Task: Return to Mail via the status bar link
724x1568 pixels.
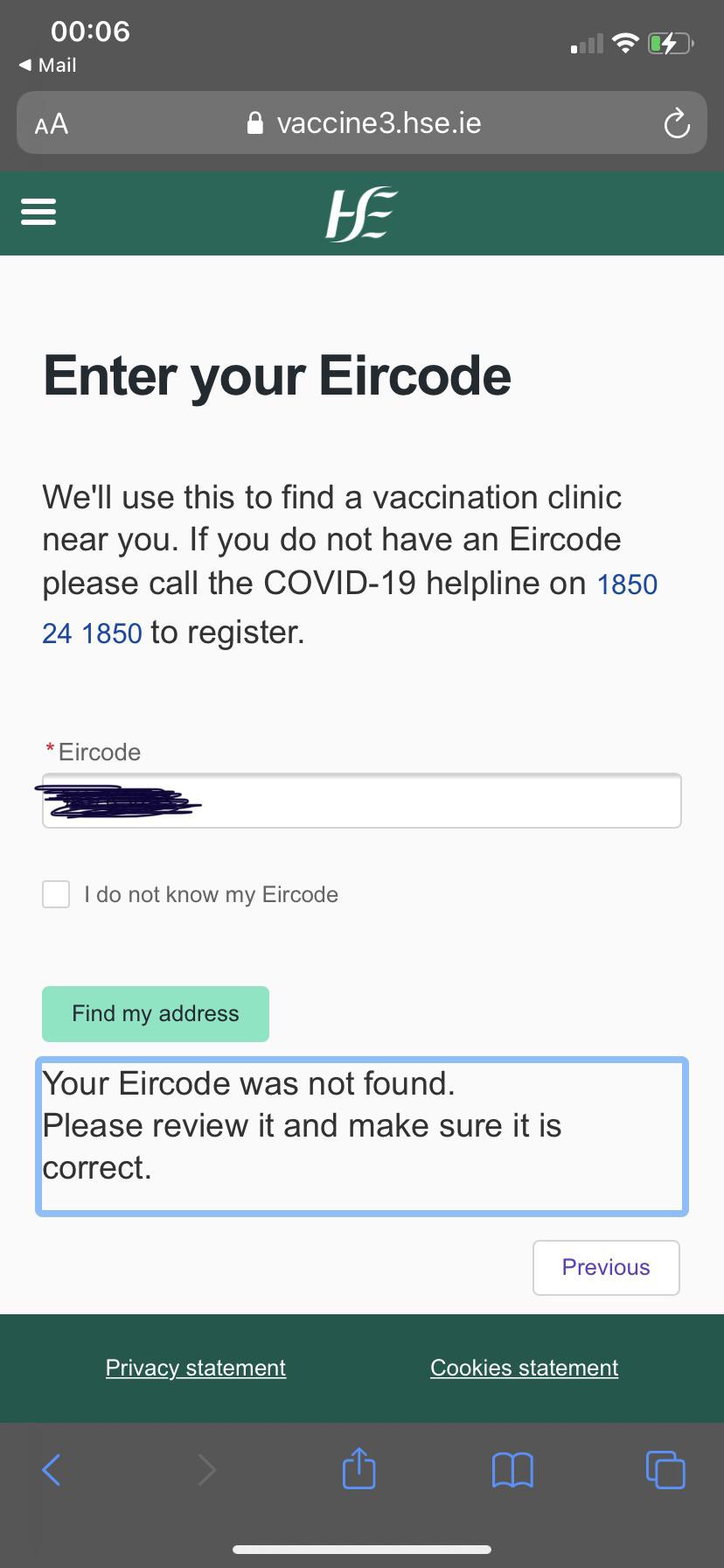Action: click(46, 65)
